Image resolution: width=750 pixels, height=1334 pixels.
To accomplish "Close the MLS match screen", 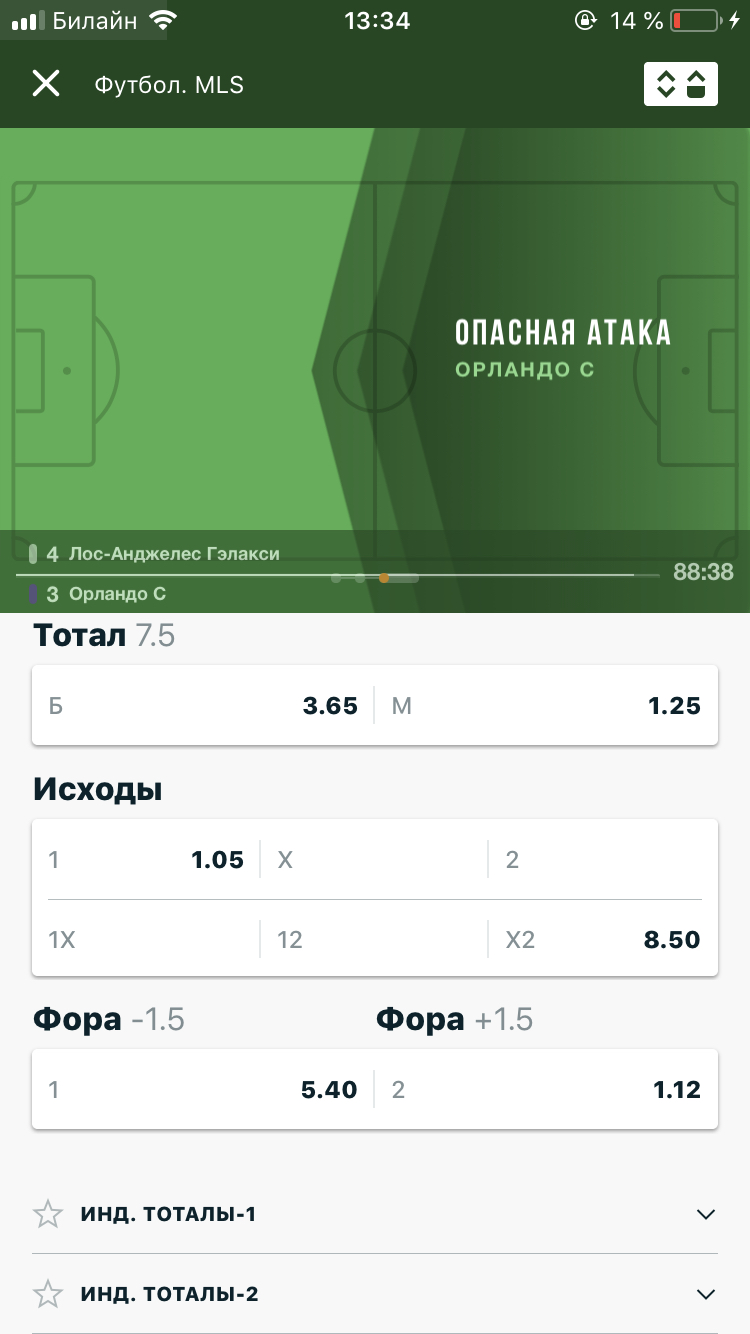I will click(x=46, y=84).
